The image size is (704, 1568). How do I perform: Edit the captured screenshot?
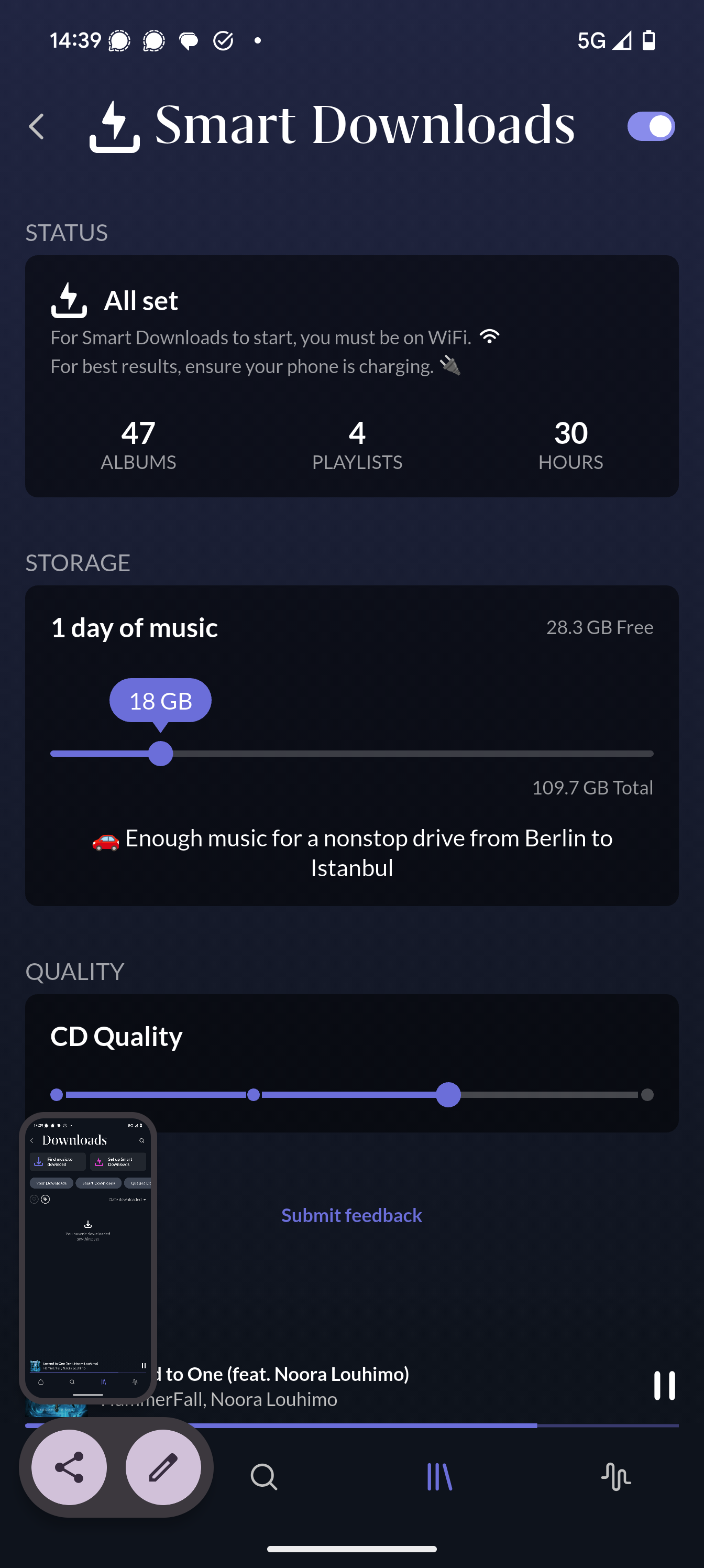(163, 1467)
